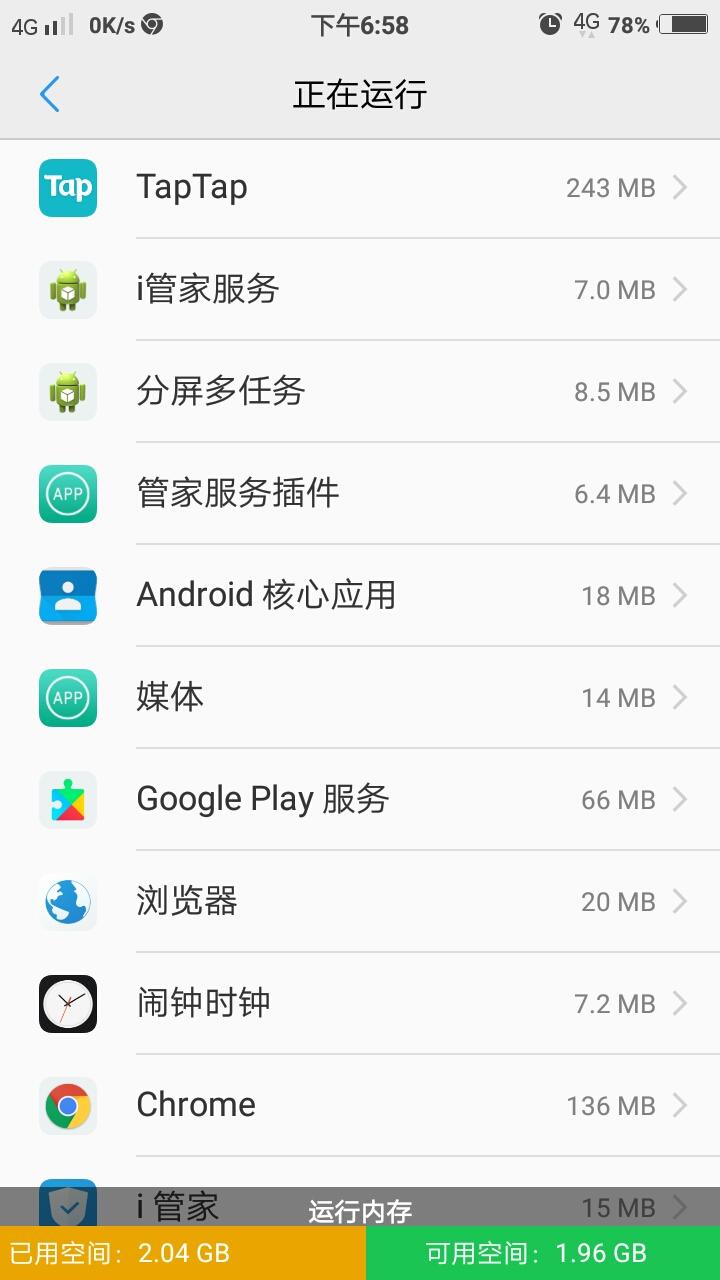Open the i 管家 row

click(x=180, y=1200)
